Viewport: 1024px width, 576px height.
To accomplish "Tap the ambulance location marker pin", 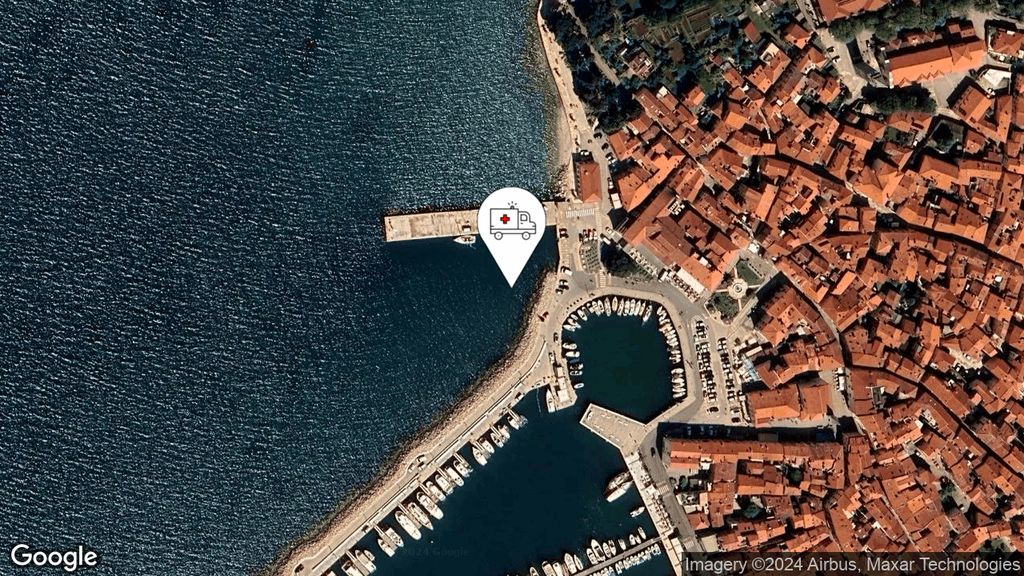I will [512, 226].
